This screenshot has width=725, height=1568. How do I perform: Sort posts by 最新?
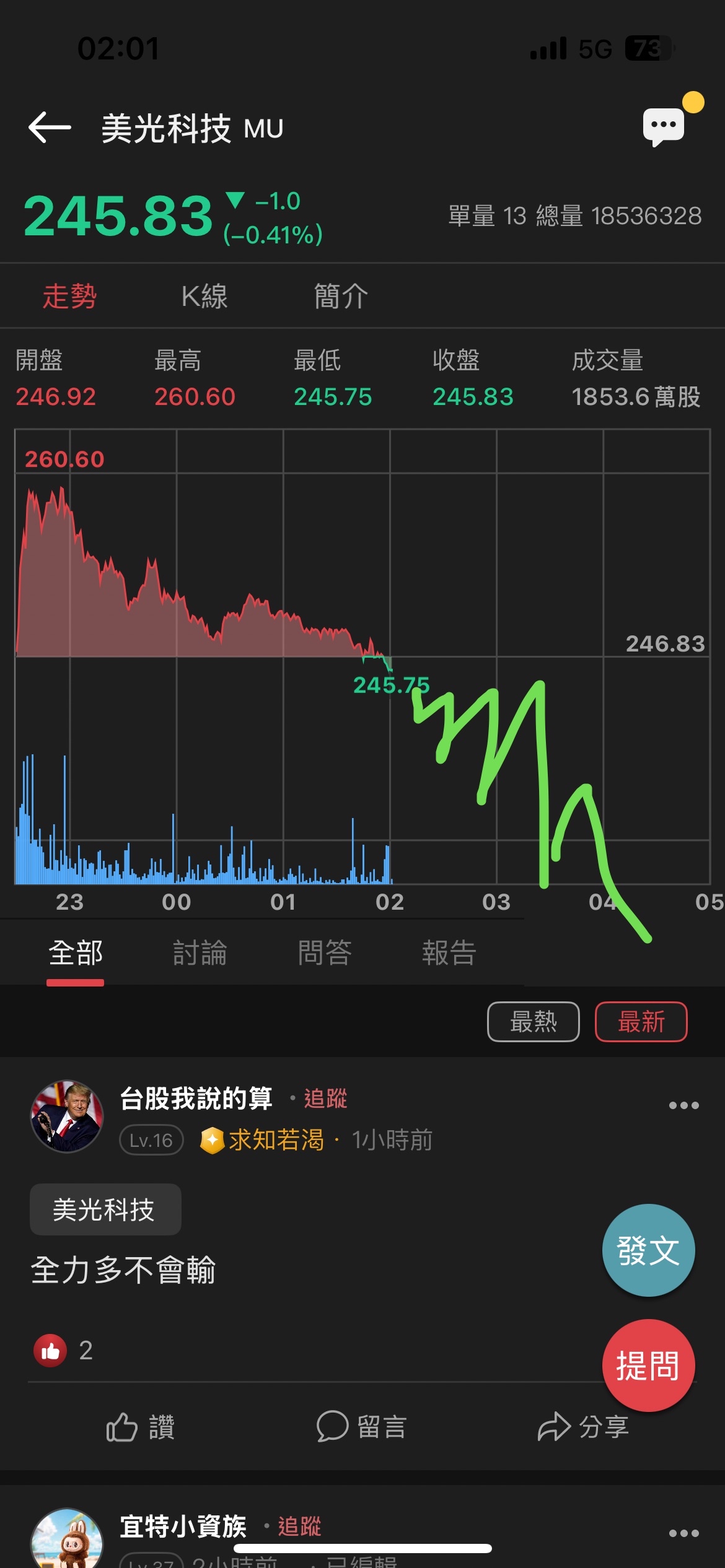(641, 1022)
